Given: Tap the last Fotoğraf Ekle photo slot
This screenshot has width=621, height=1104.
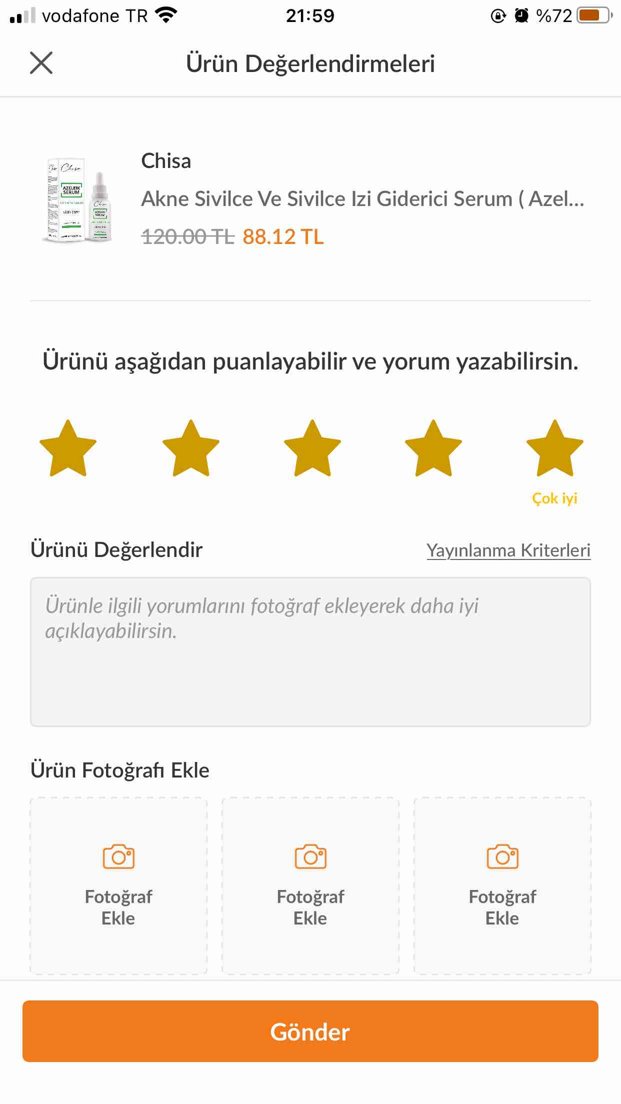Looking at the screenshot, I should [x=502, y=886].
